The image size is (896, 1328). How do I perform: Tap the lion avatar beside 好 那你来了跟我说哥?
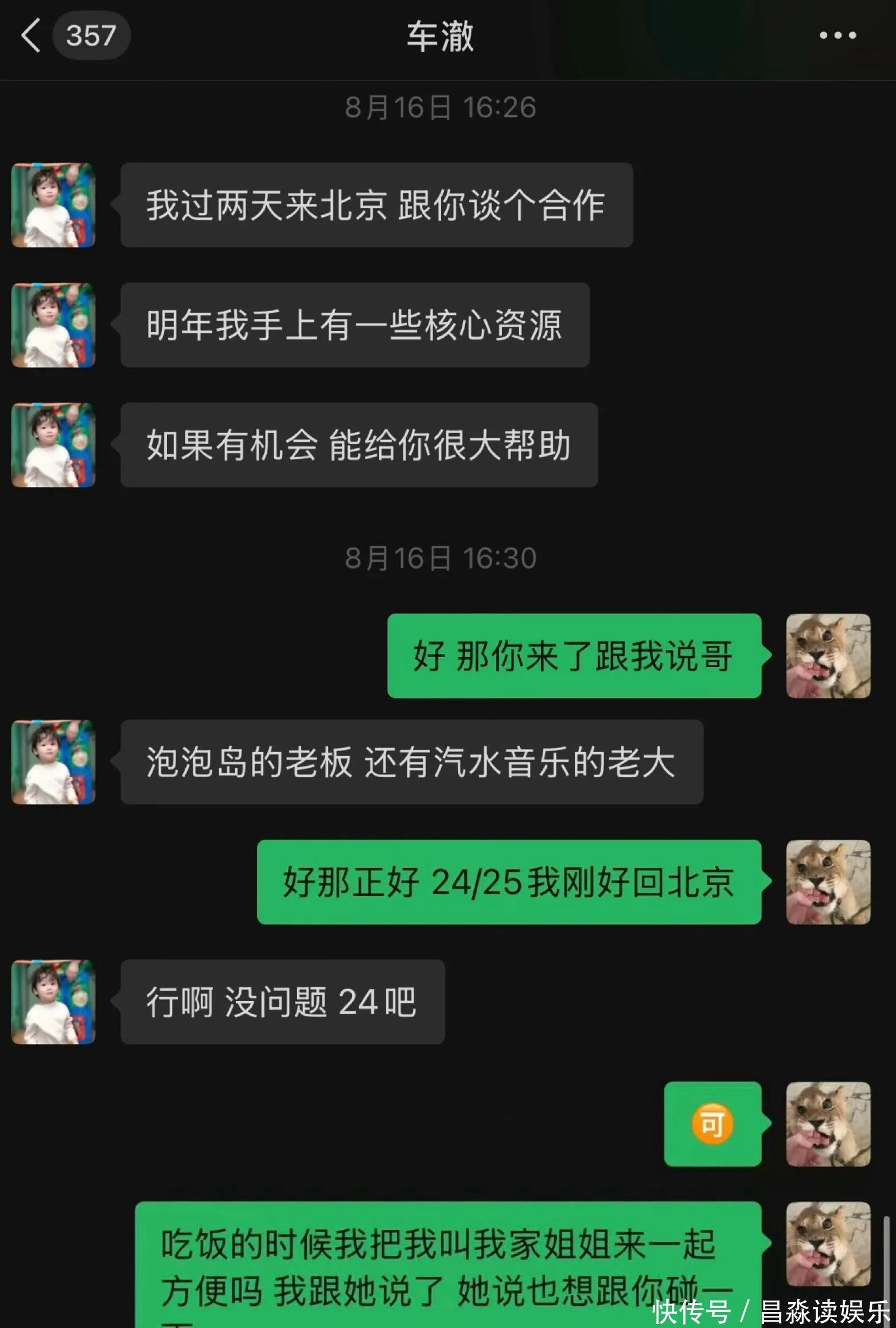[x=828, y=656]
